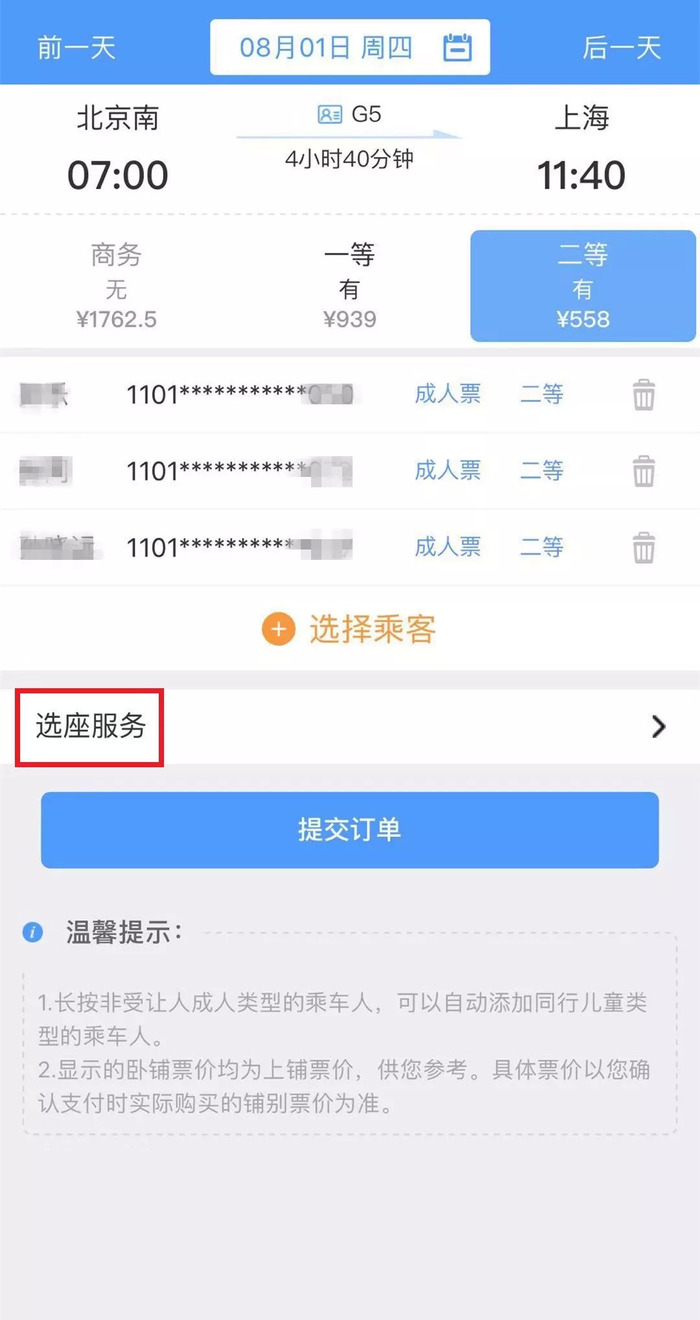Open G5 train stop details
Viewport: 700px width, 1320px height.
point(349,115)
